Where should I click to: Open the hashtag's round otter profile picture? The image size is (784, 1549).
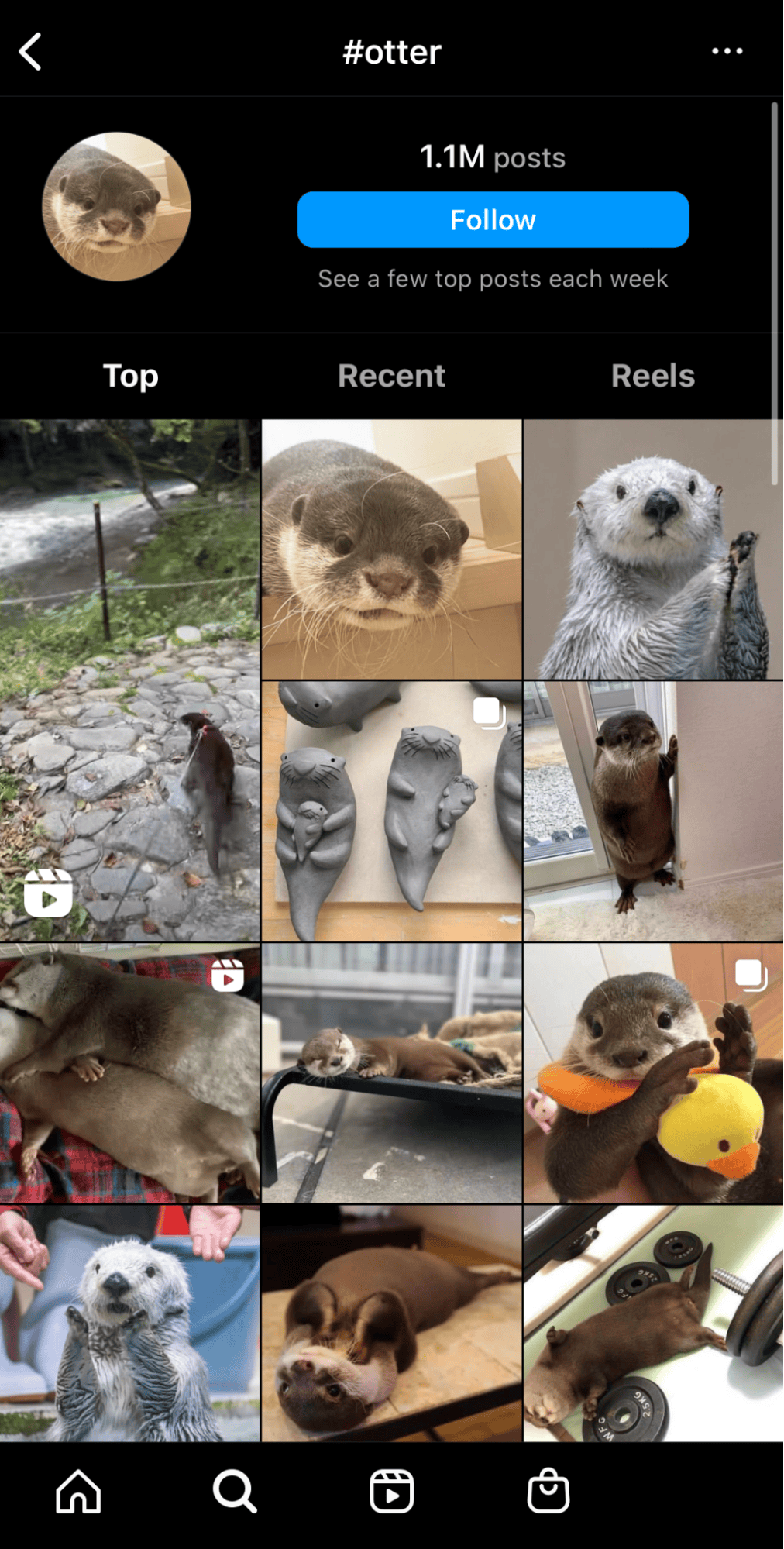click(x=116, y=206)
